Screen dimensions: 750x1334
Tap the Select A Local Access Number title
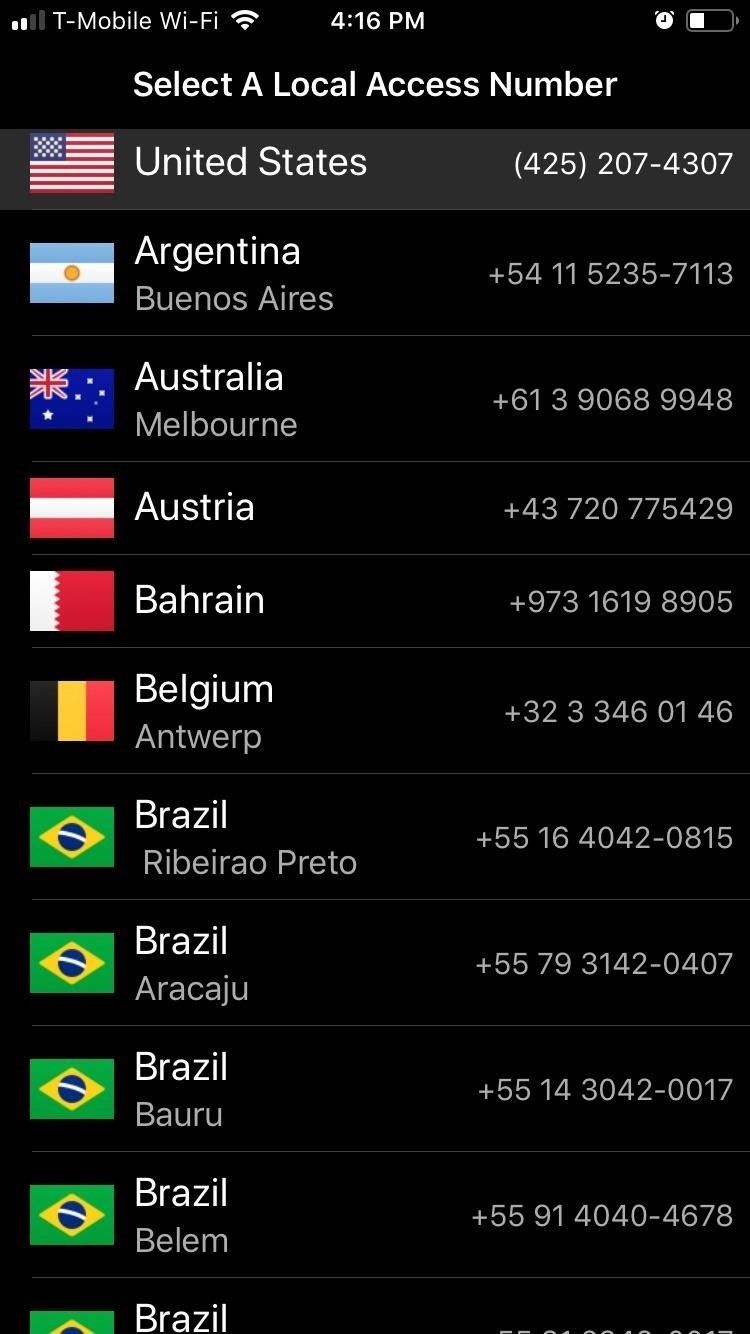375,84
